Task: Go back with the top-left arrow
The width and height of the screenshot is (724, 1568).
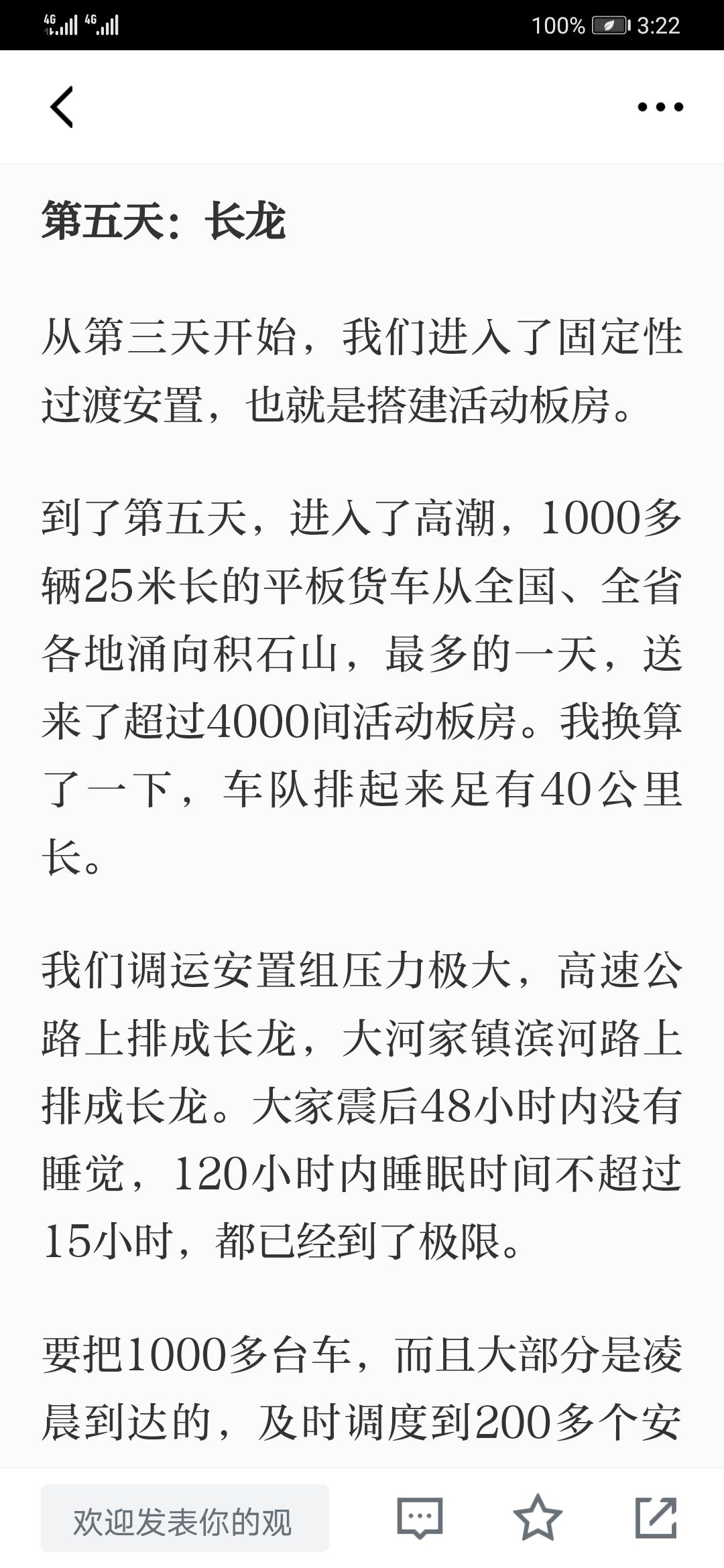Action: click(x=62, y=107)
